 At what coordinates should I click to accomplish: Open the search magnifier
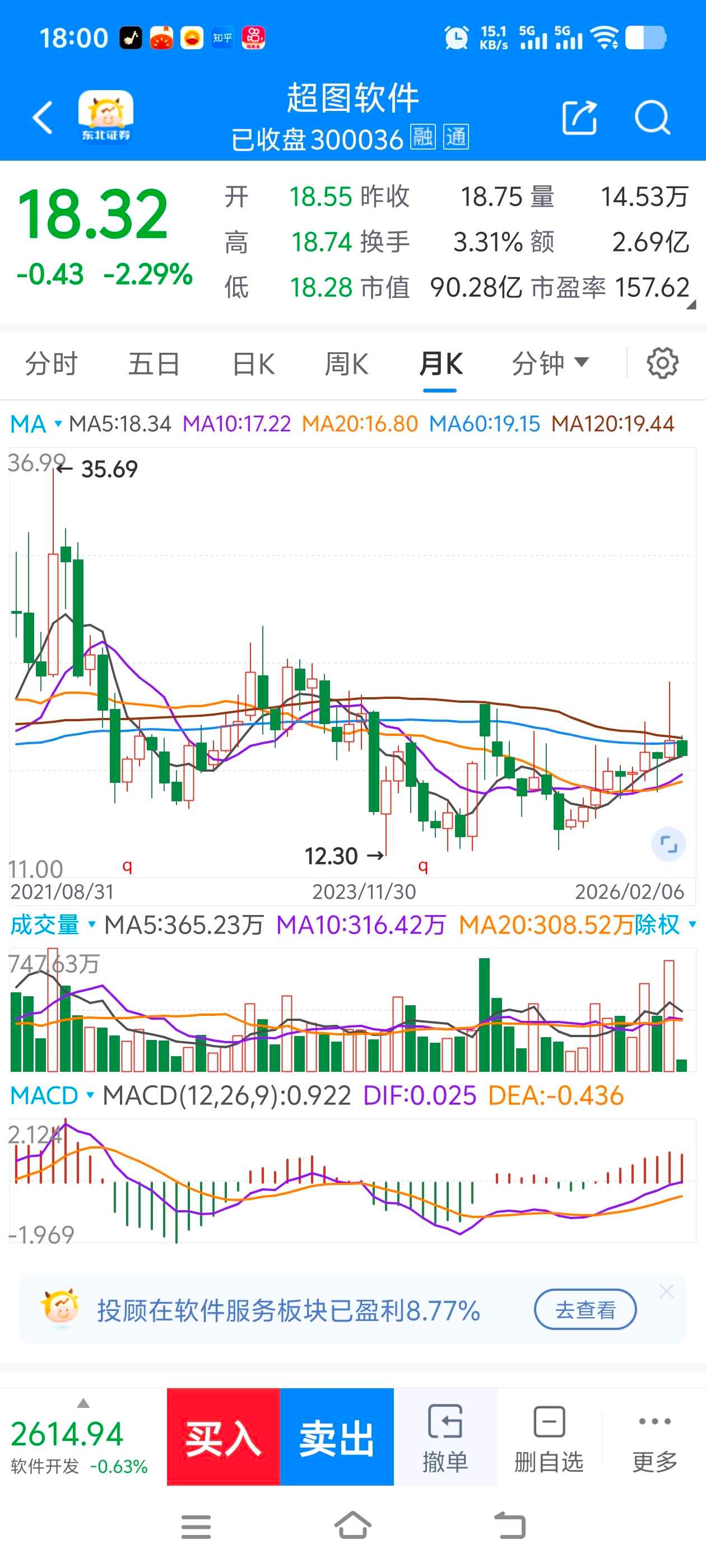coord(652,118)
